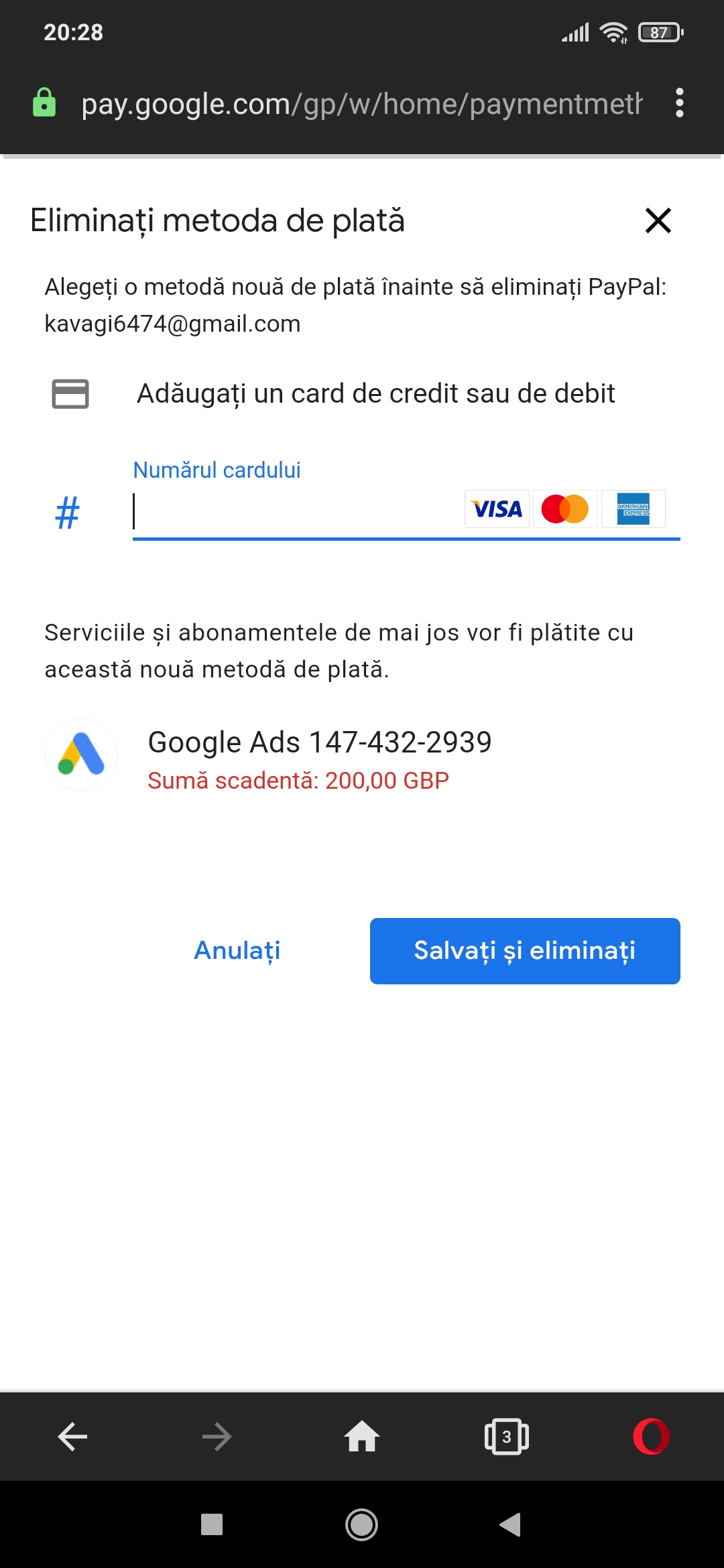
Task: Confirm with Salvați și eliminați
Action: (525, 951)
